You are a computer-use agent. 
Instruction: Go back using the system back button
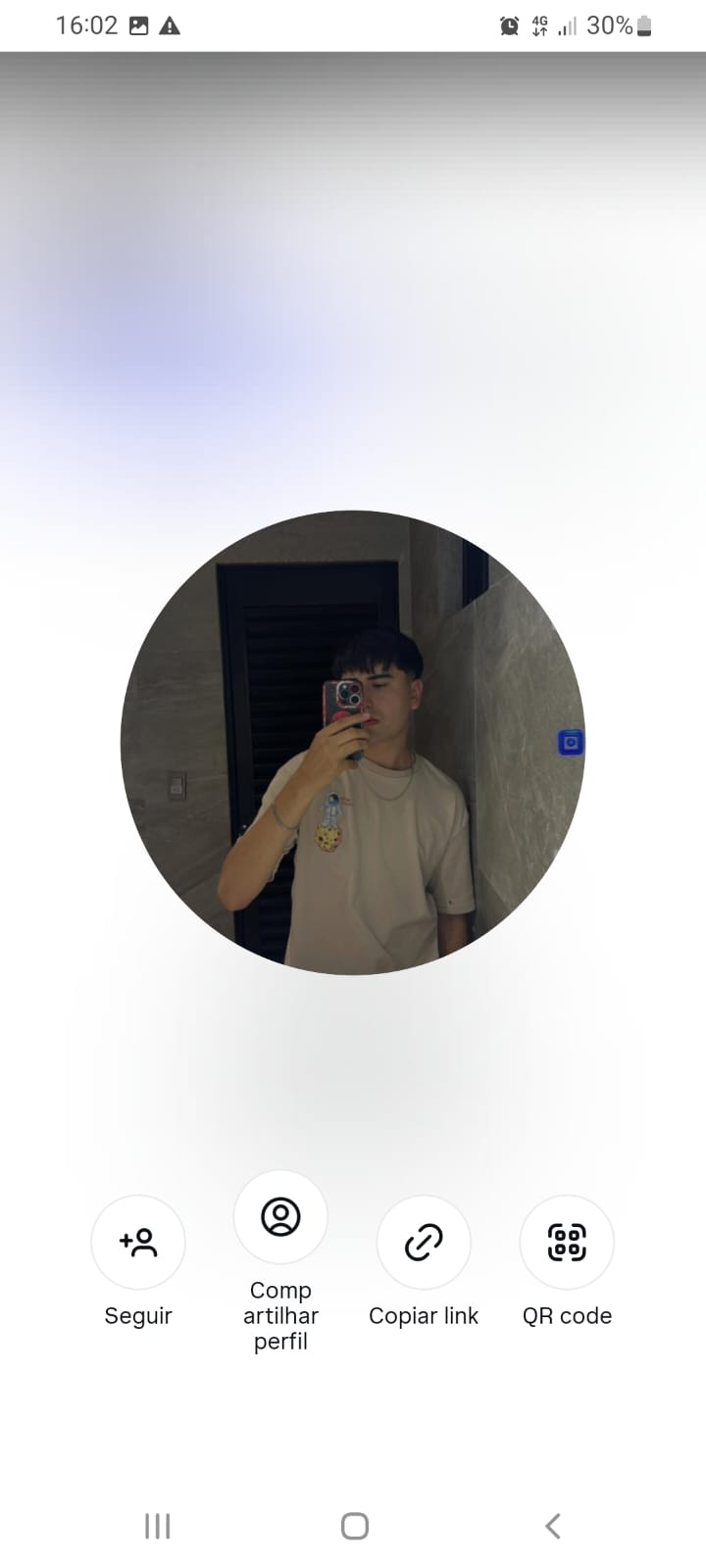click(x=553, y=1526)
